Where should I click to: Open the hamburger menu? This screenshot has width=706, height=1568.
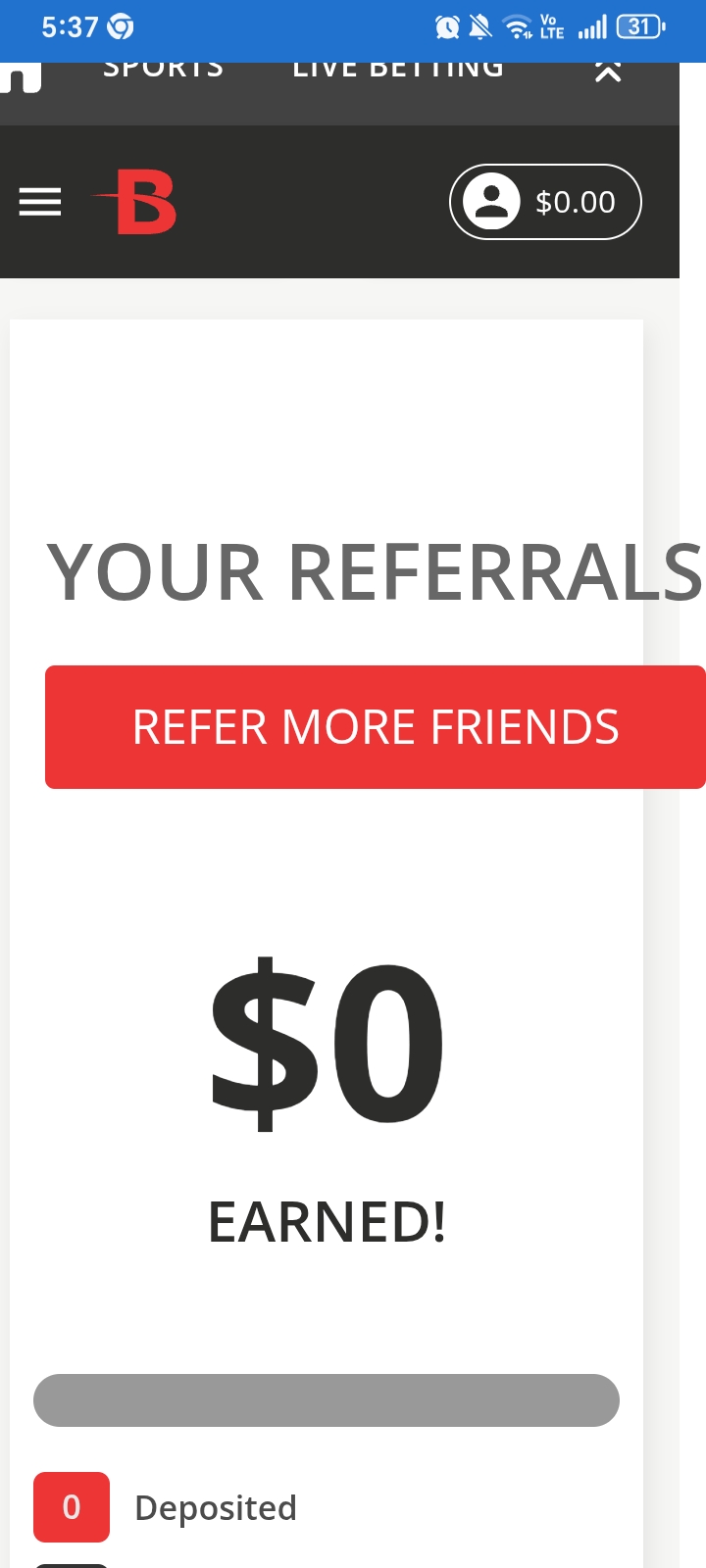[x=40, y=202]
